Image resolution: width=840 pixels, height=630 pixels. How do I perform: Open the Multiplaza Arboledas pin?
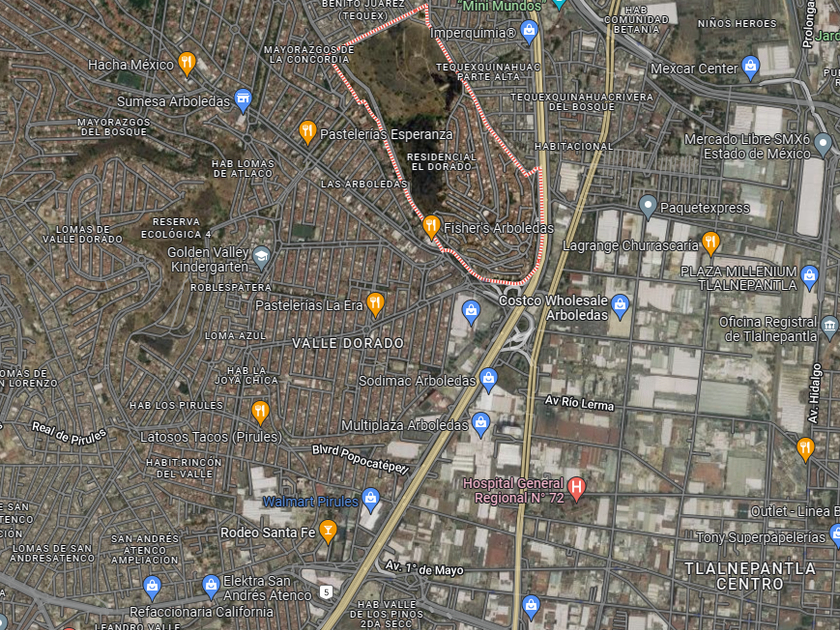point(481,424)
